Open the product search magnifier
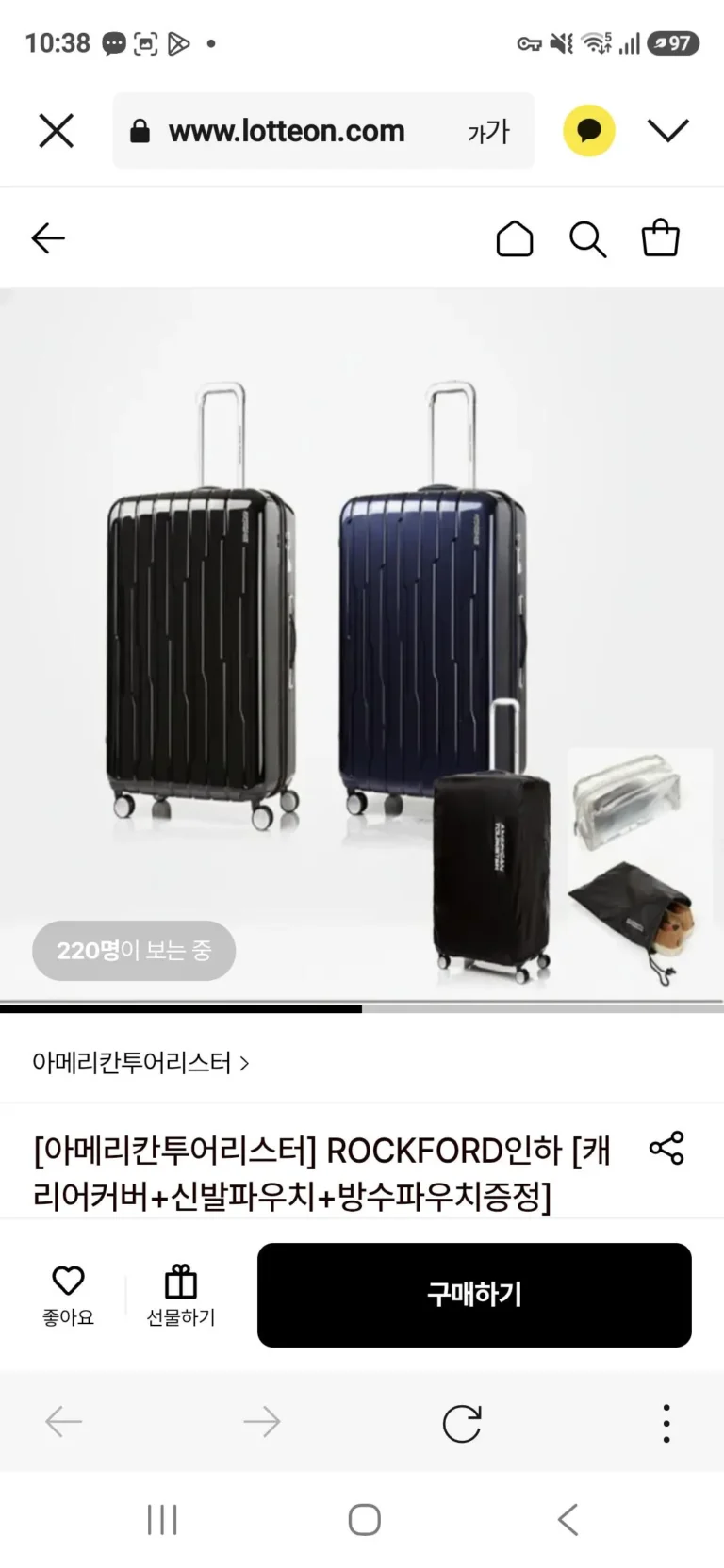 [587, 239]
